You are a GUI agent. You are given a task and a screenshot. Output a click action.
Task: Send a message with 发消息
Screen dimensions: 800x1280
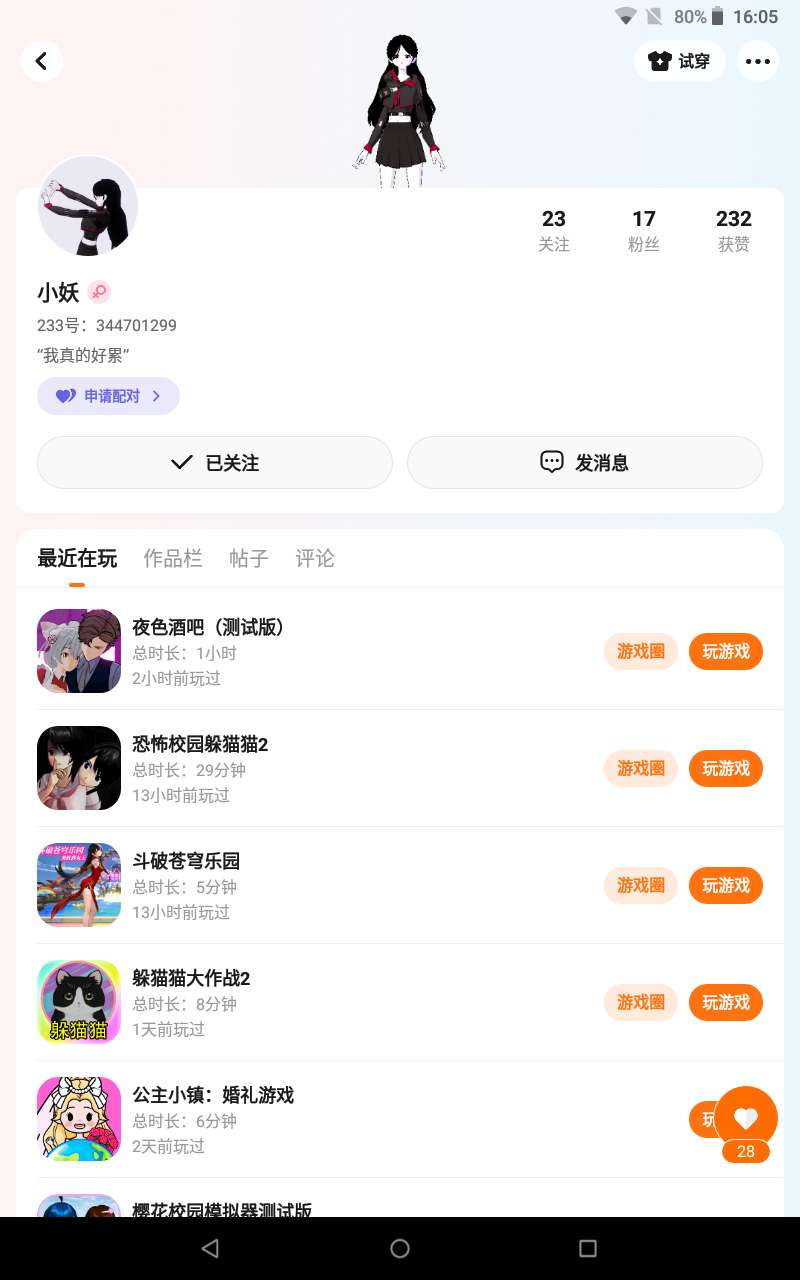click(x=585, y=462)
